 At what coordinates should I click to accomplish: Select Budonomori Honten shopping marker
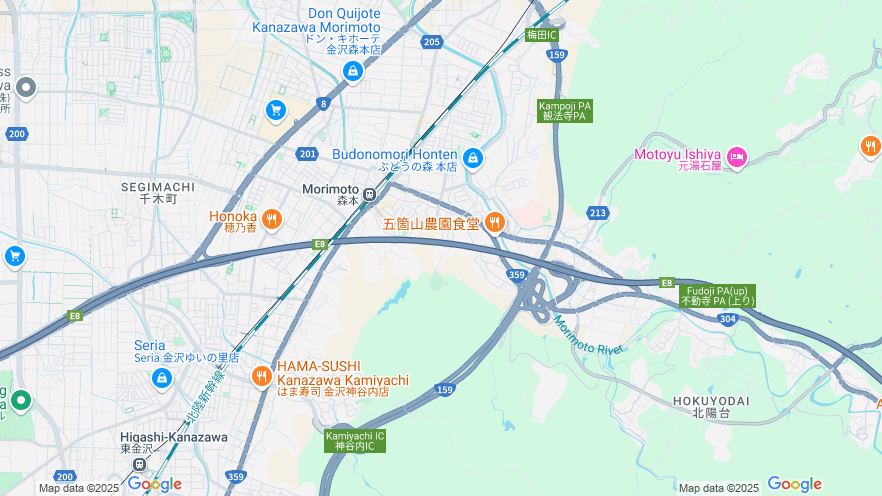(x=473, y=157)
